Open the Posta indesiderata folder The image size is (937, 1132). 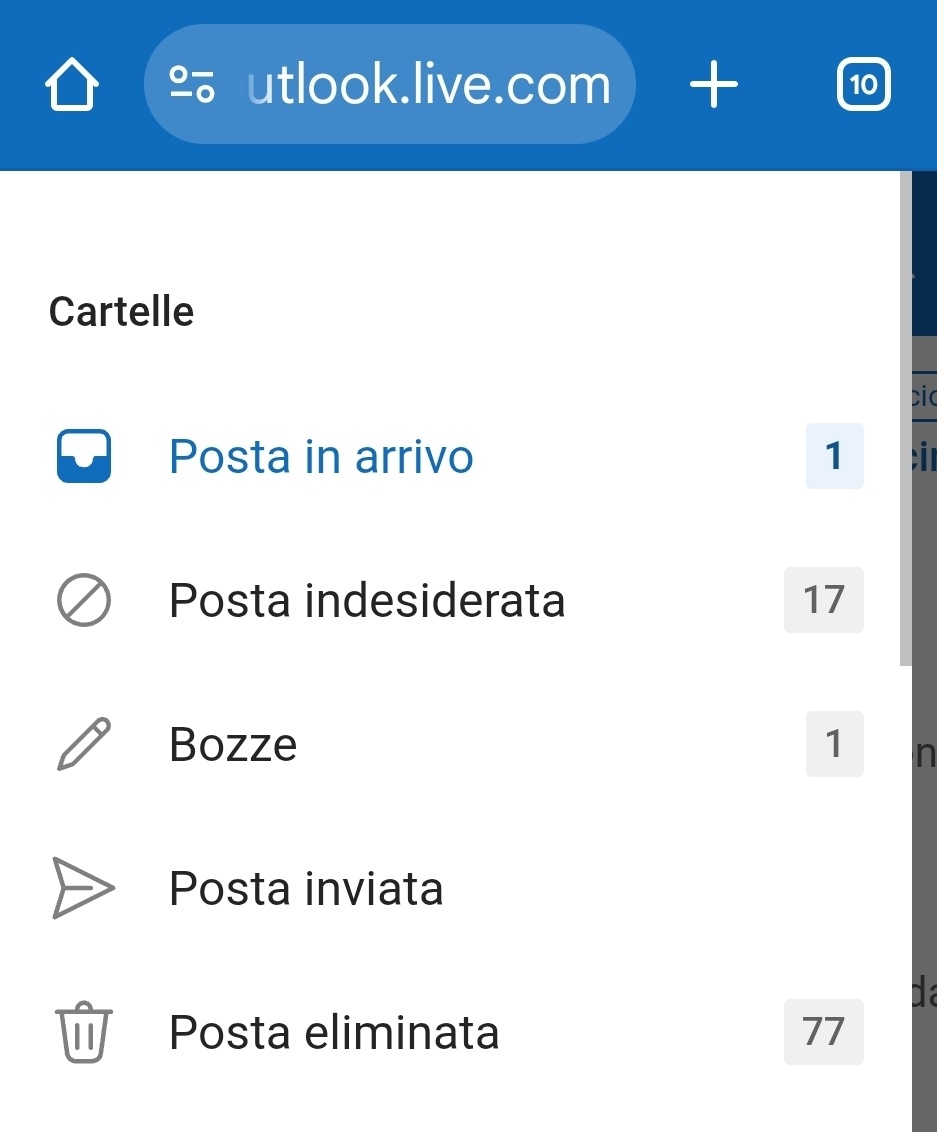456,600
